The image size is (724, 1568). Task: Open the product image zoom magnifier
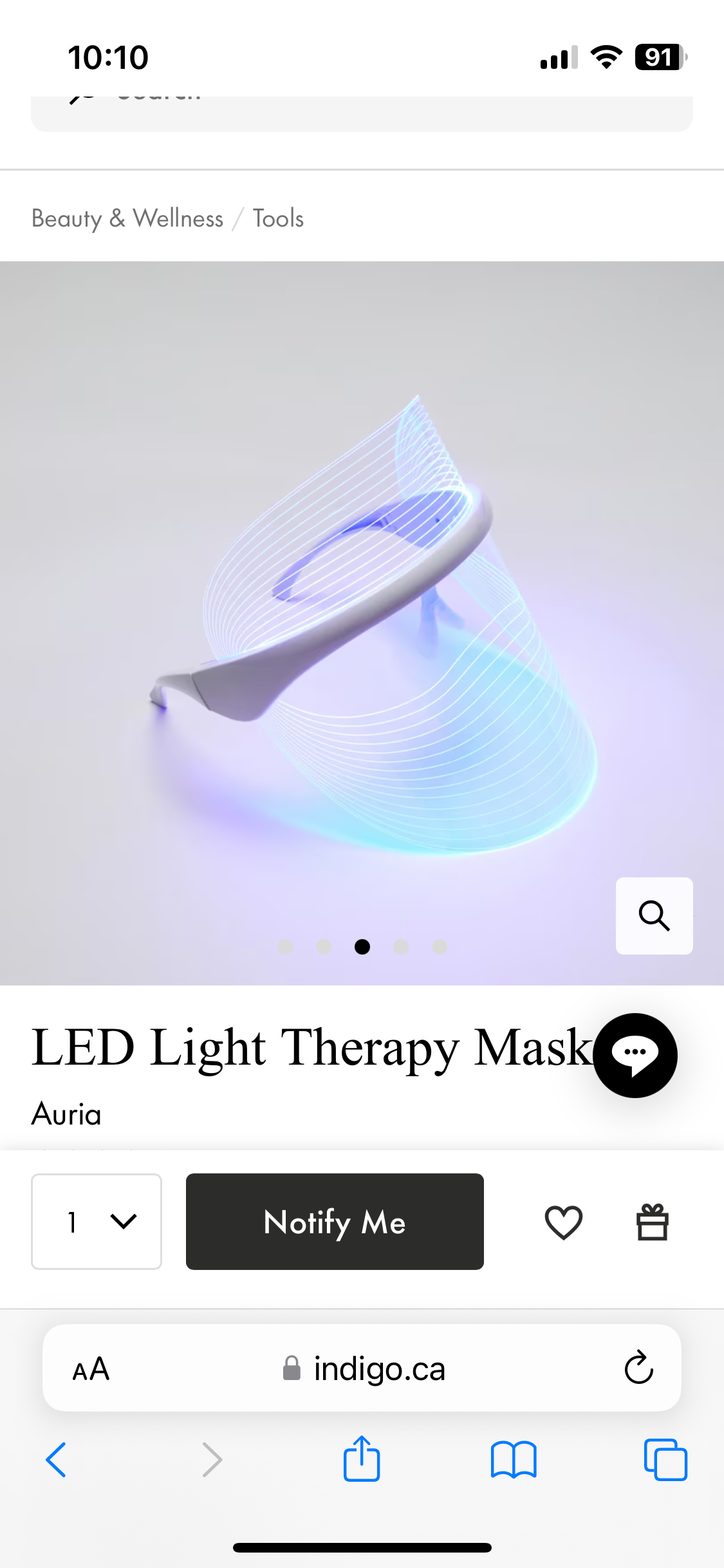click(654, 916)
